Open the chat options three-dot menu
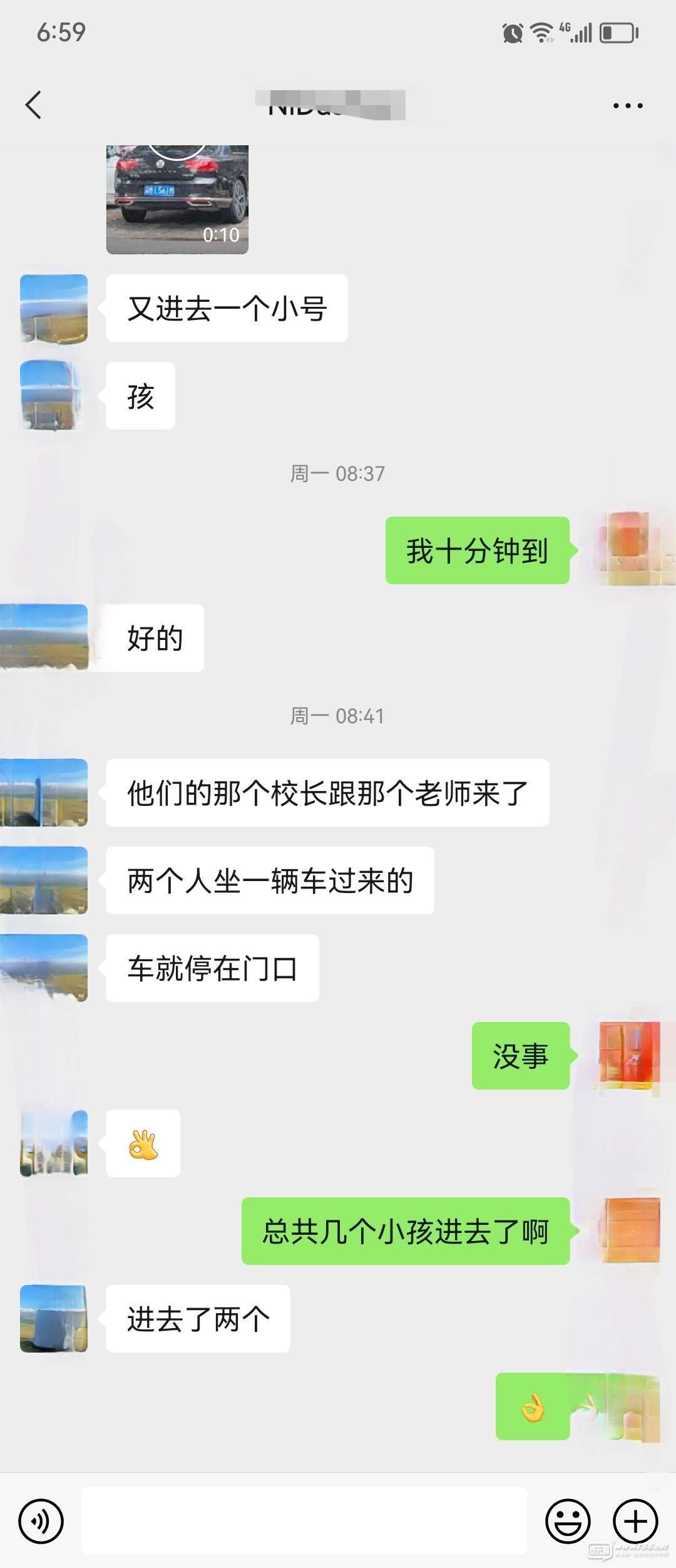 [628, 106]
